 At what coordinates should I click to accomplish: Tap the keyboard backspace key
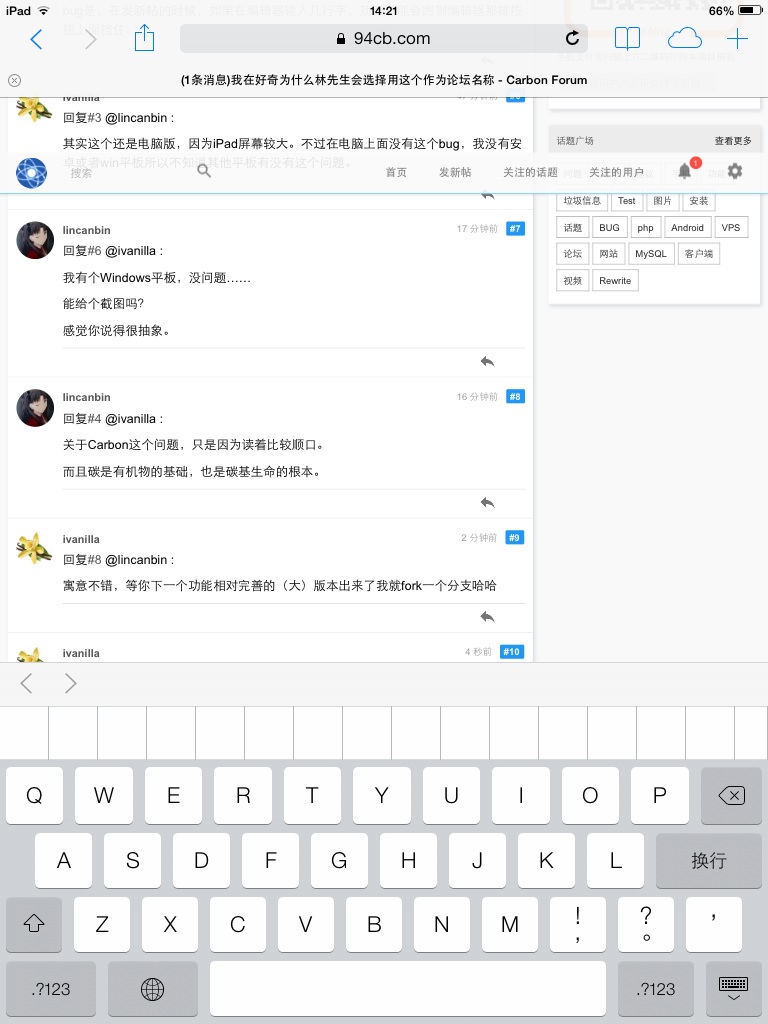[731, 796]
